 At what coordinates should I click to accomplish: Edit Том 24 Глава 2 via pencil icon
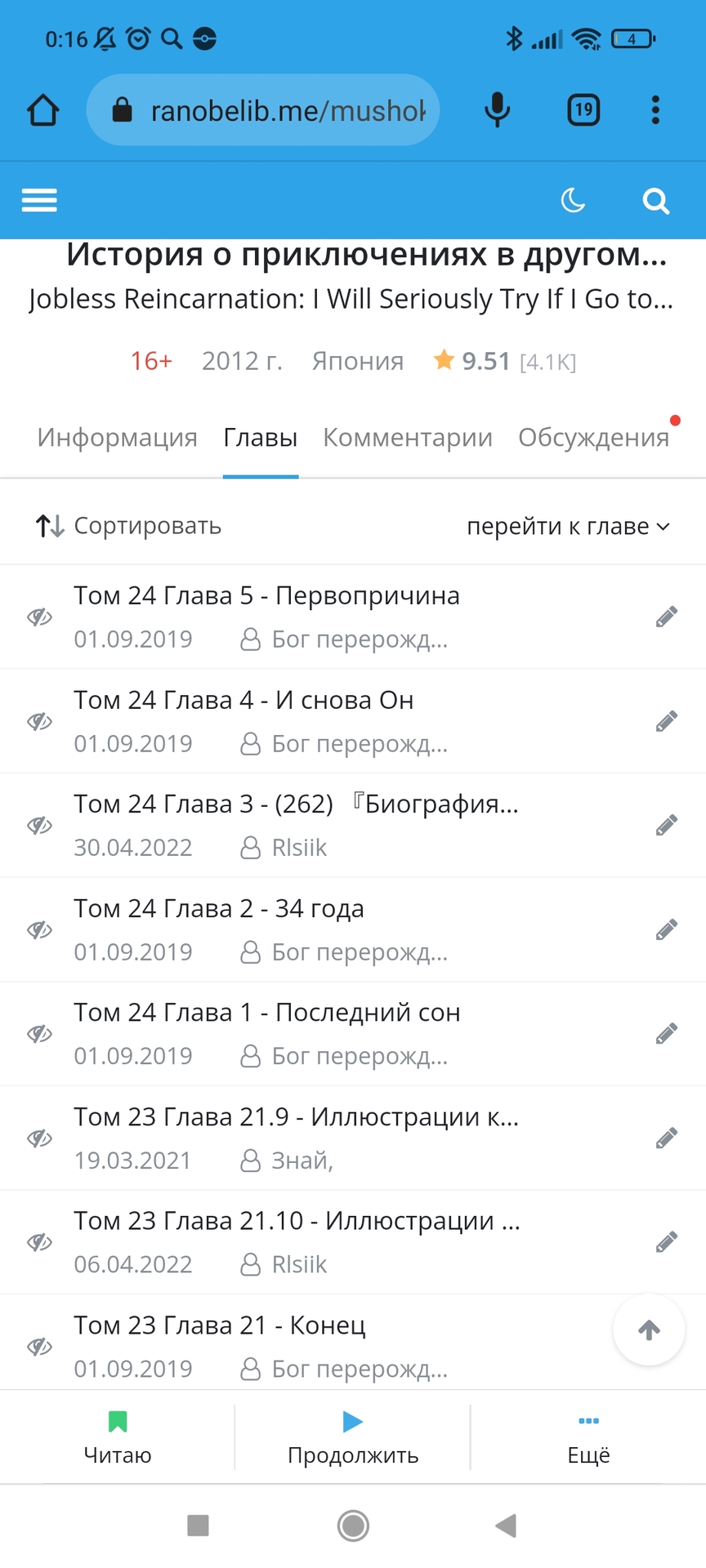coord(667,929)
